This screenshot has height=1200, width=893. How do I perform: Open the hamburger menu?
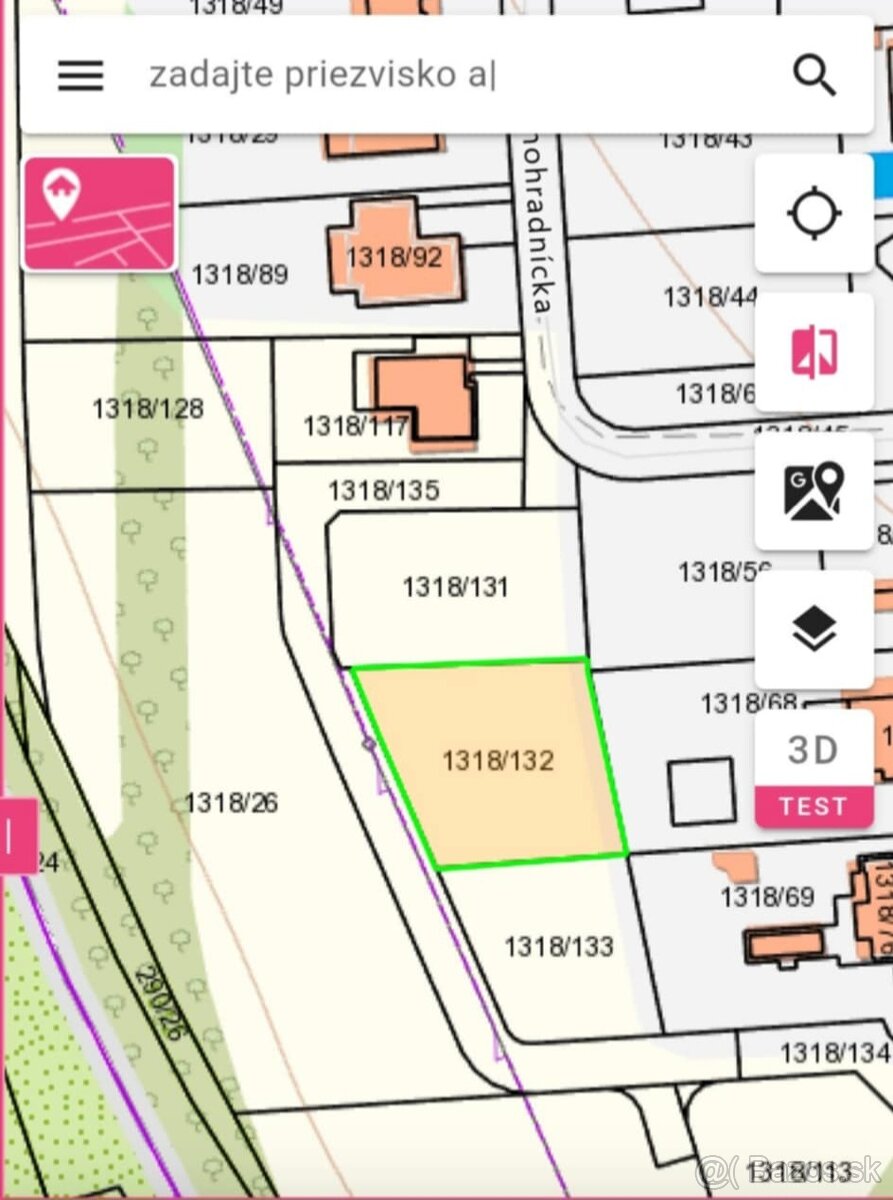coord(81,75)
